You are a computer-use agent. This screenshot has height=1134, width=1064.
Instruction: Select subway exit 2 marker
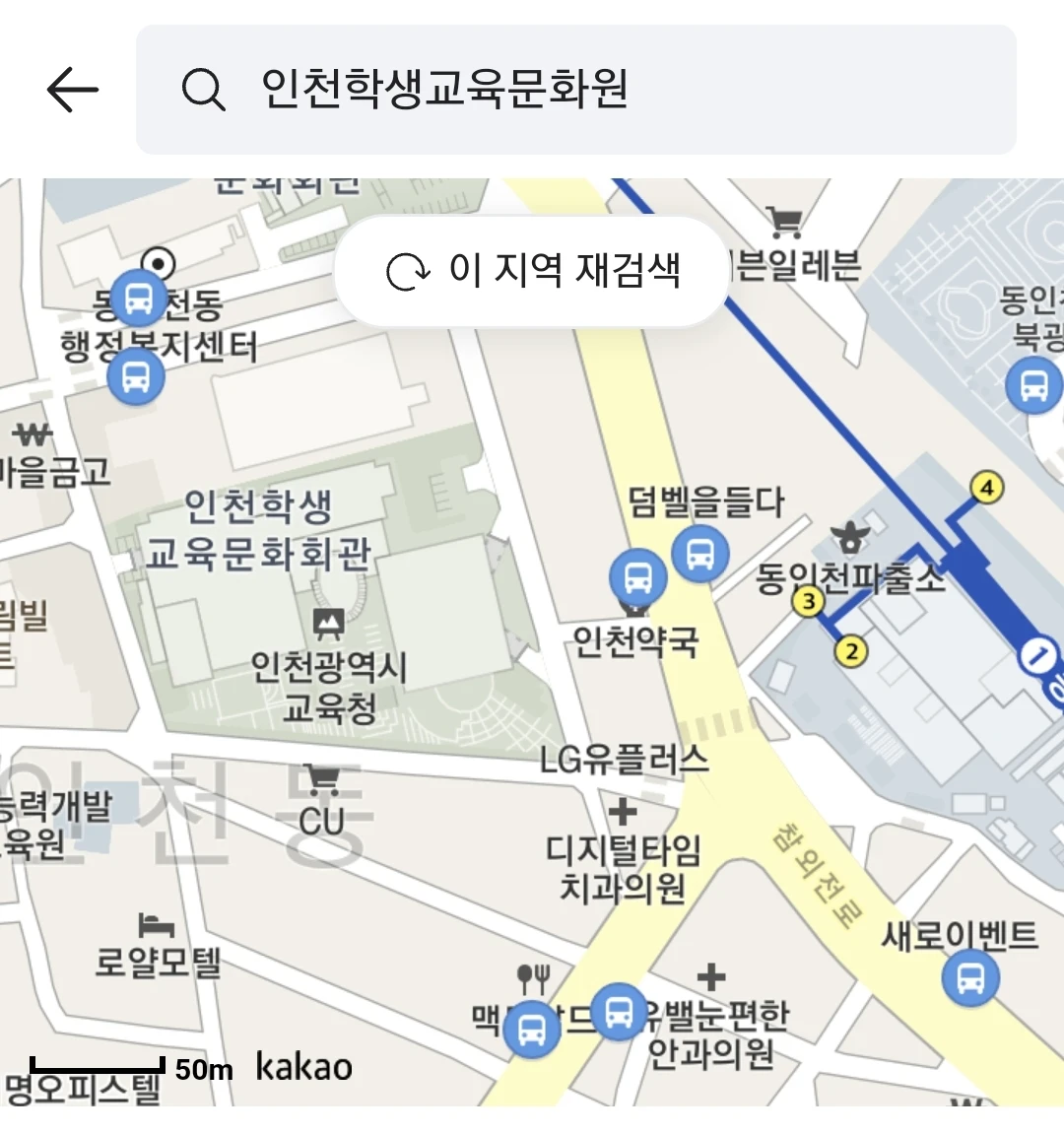pos(852,651)
